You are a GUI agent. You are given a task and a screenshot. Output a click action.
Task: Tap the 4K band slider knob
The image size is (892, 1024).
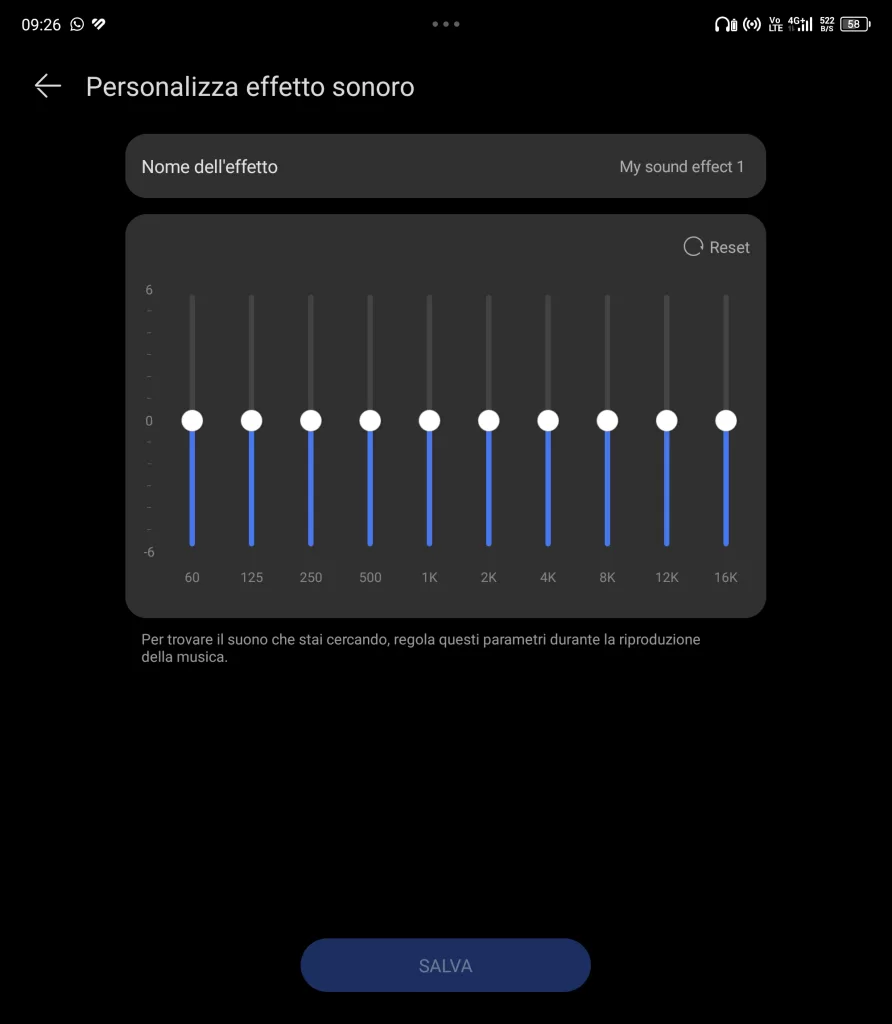point(548,421)
